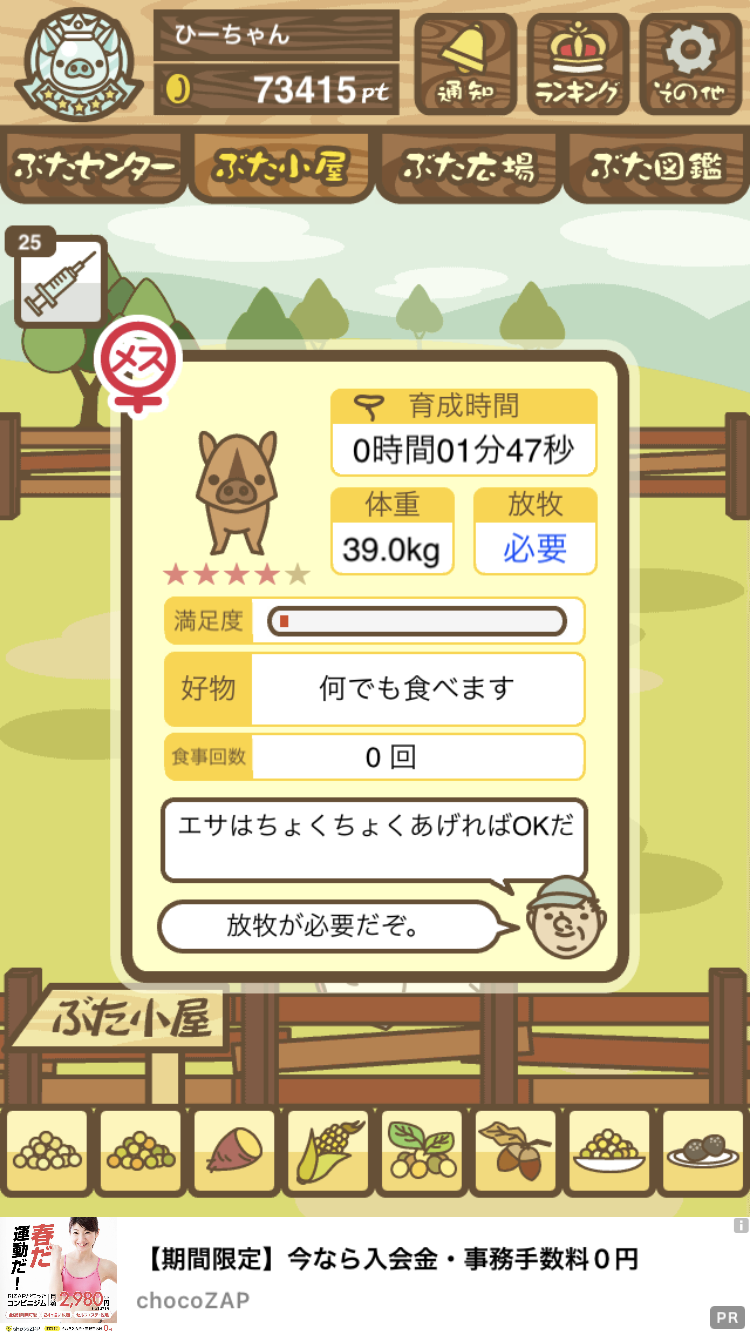Screen dimensions: 750x1334
Task: Open the ランキング ranking screen
Action: coord(578,64)
